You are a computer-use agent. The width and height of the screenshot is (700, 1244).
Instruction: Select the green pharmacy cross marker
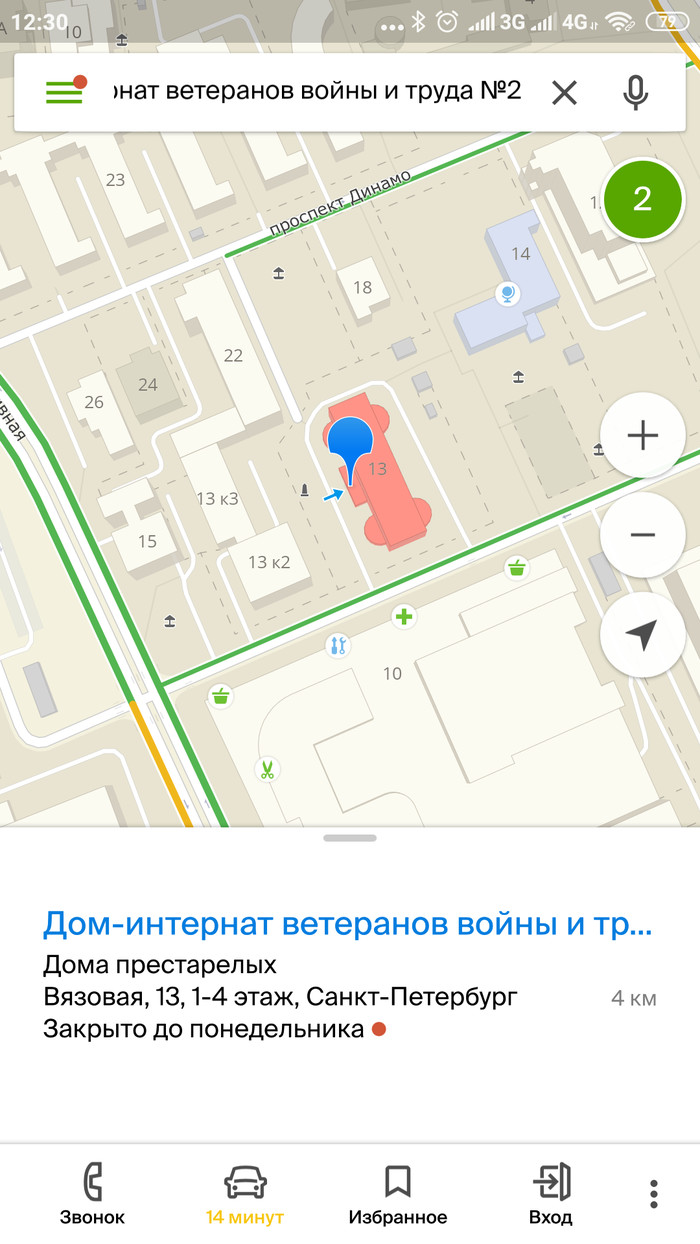point(404,617)
